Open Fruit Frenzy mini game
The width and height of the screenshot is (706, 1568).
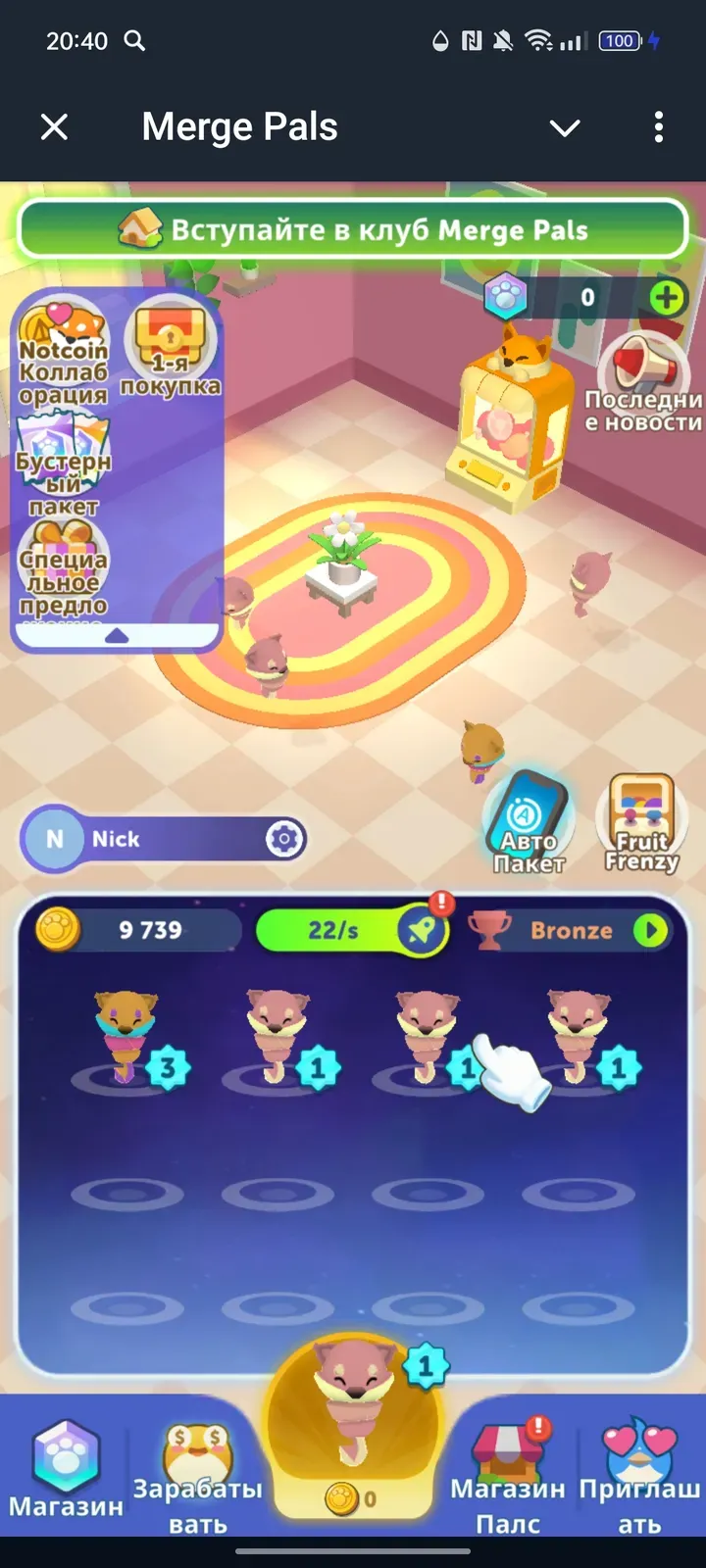pyautogui.click(x=641, y=823)
